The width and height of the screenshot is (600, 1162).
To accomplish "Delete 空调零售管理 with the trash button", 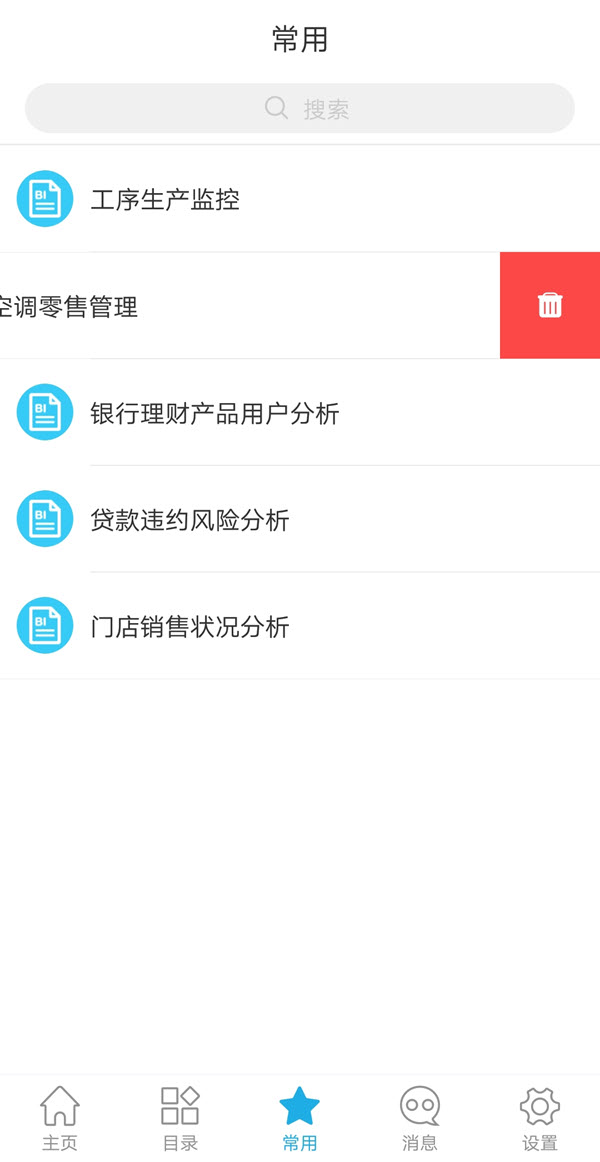I will [x=550, y=305].
